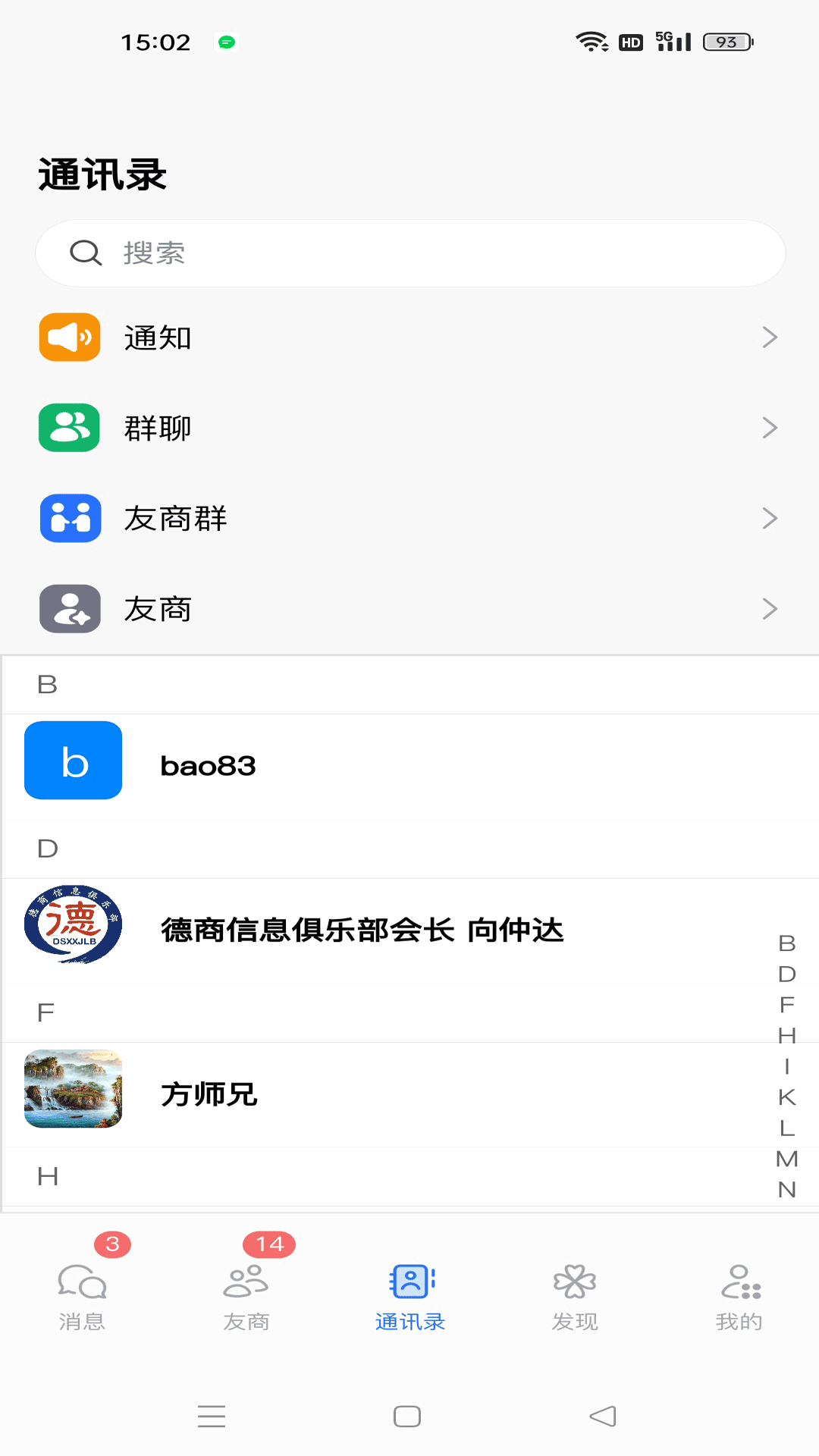Tap the back triangle navigation icon

pos(603,1414)
